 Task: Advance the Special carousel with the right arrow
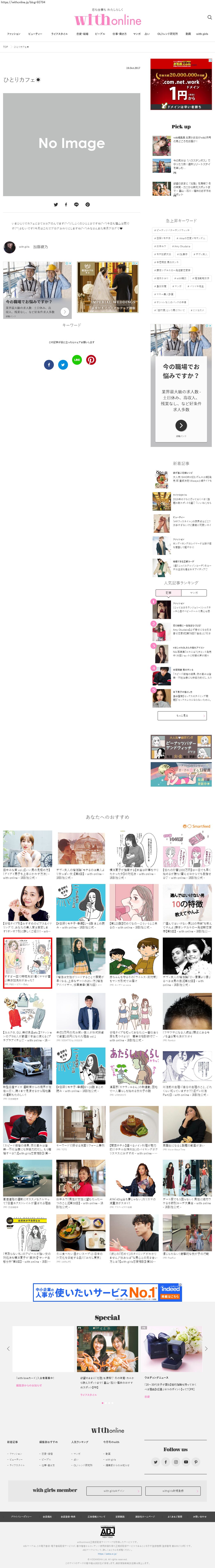tap(207, 1348)
